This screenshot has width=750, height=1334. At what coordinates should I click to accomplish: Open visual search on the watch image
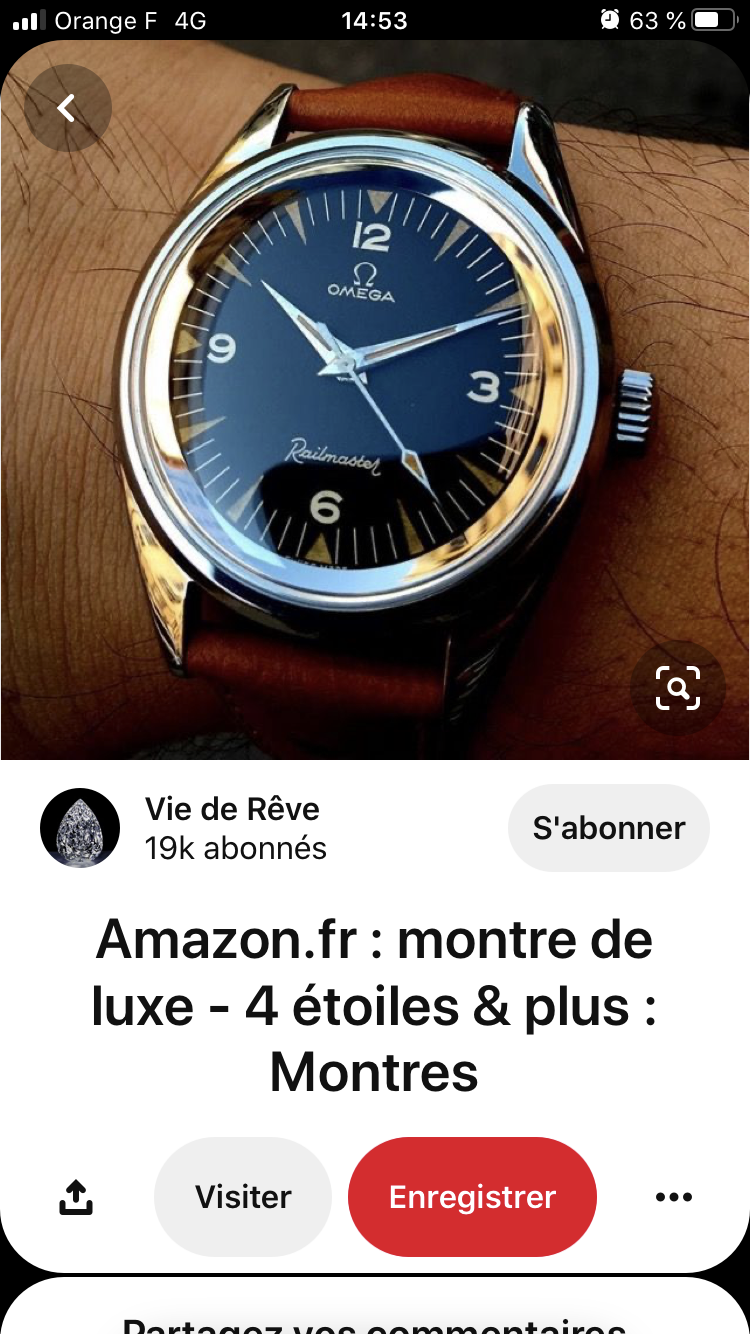point(677,688)
